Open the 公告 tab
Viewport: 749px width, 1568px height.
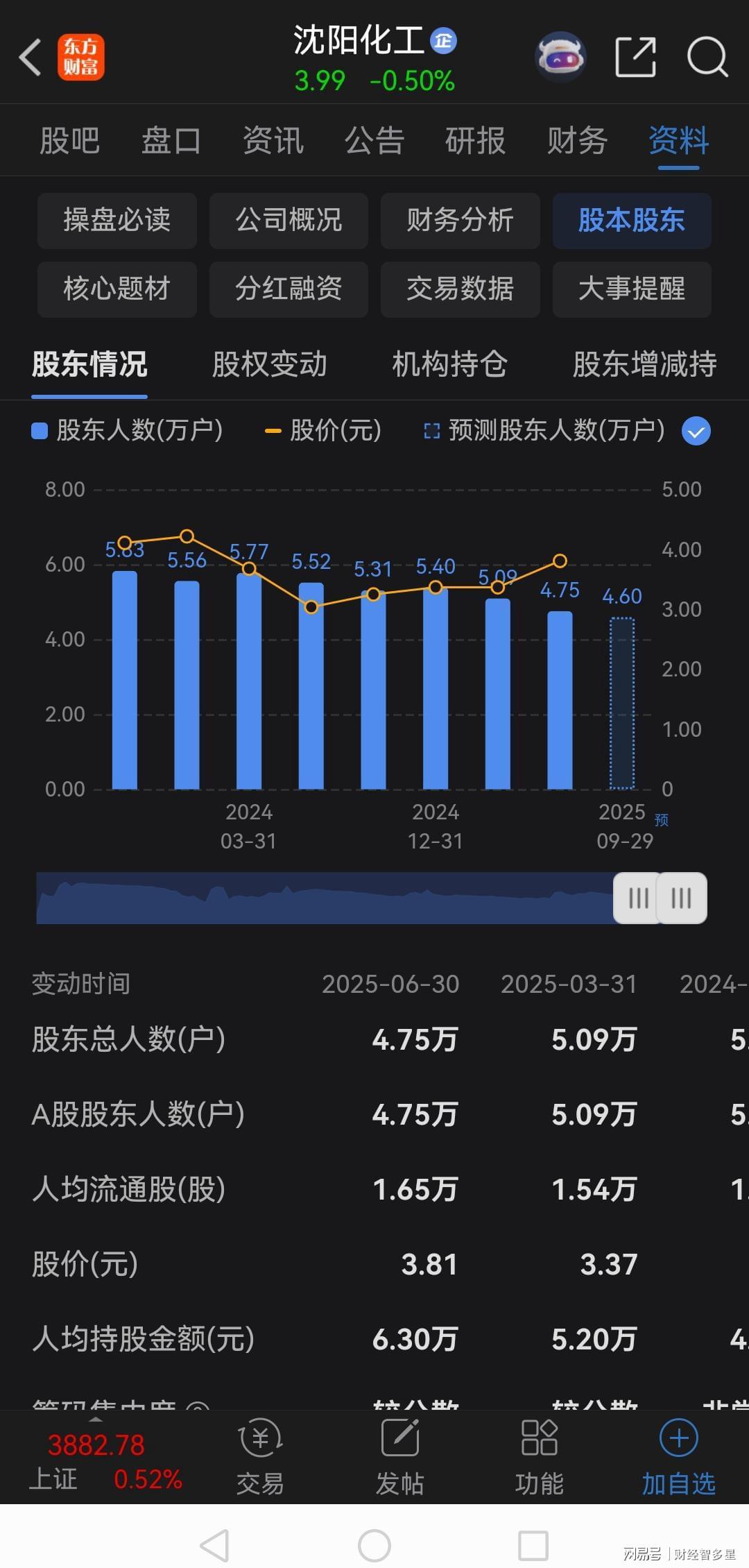coord(374,141)
